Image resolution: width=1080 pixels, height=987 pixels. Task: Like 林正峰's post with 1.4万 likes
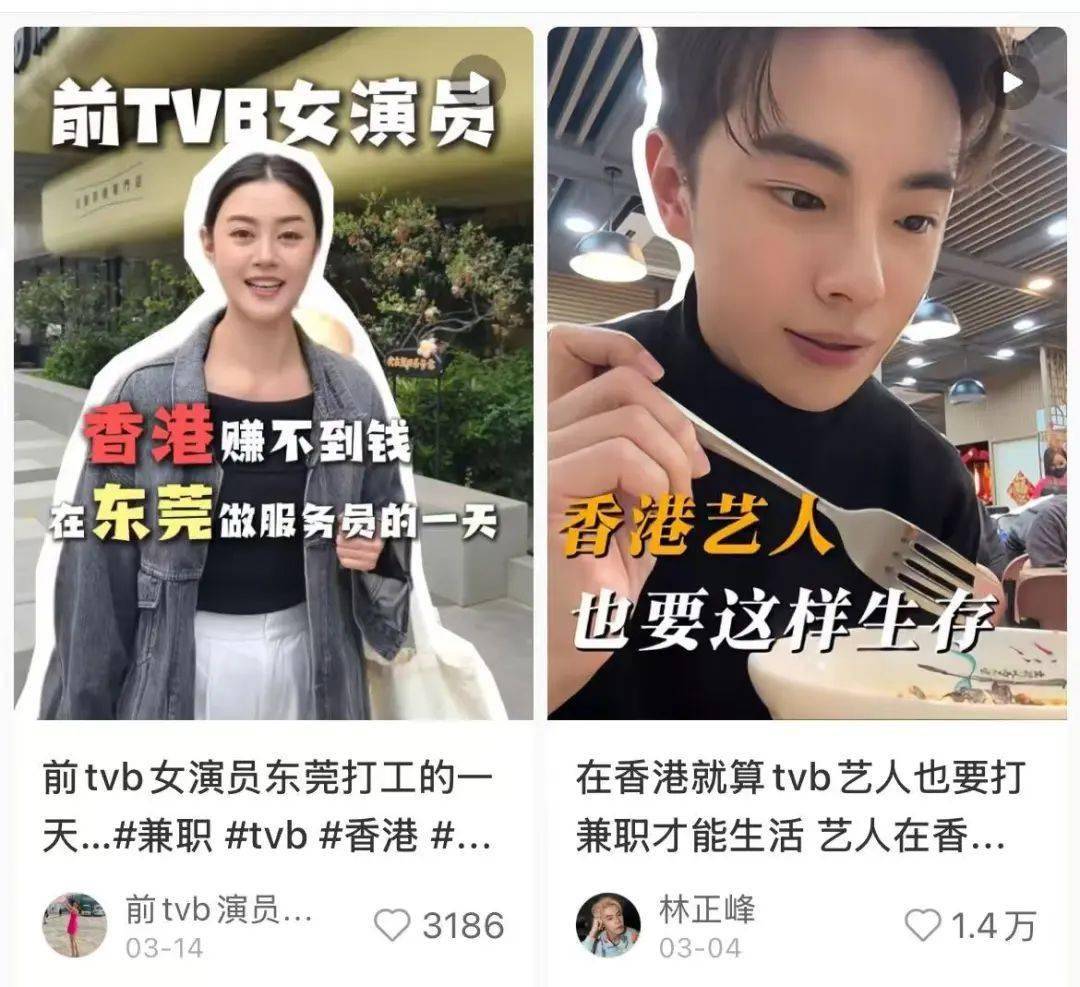pos(922,926)
